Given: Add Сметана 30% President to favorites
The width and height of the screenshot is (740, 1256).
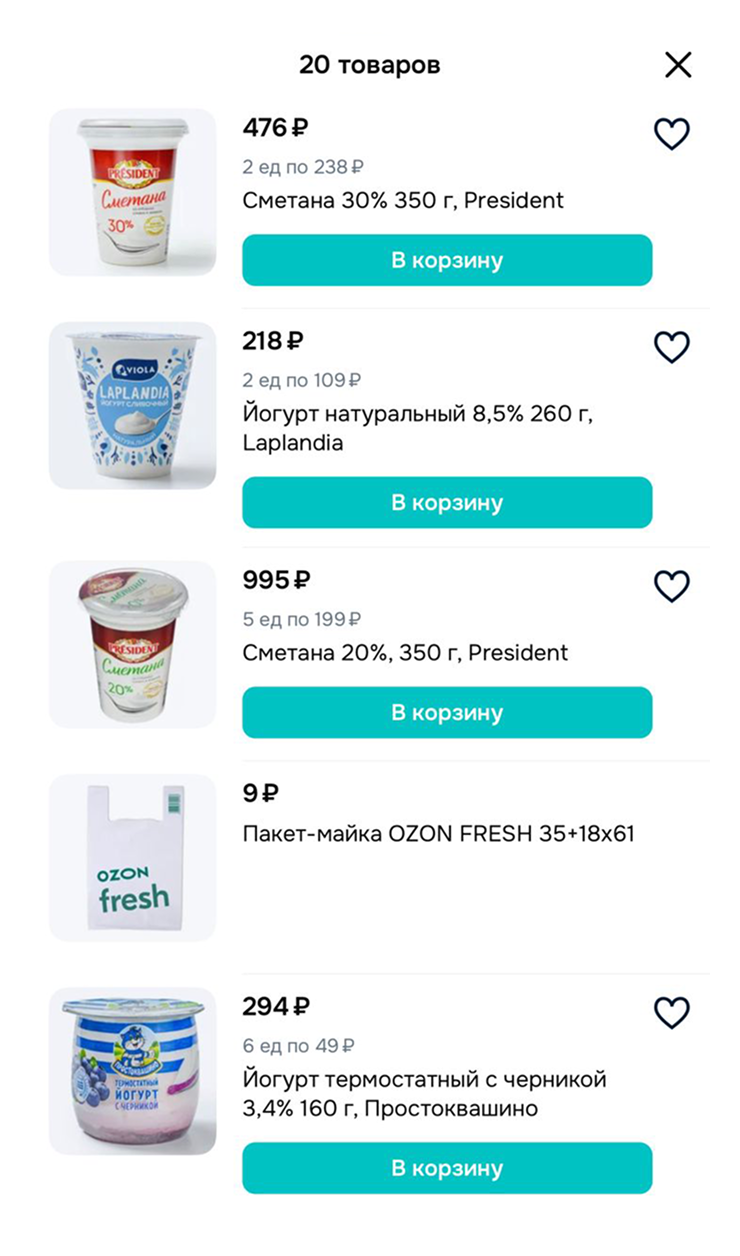Looking at the screenshot, I should pos(673,131).
